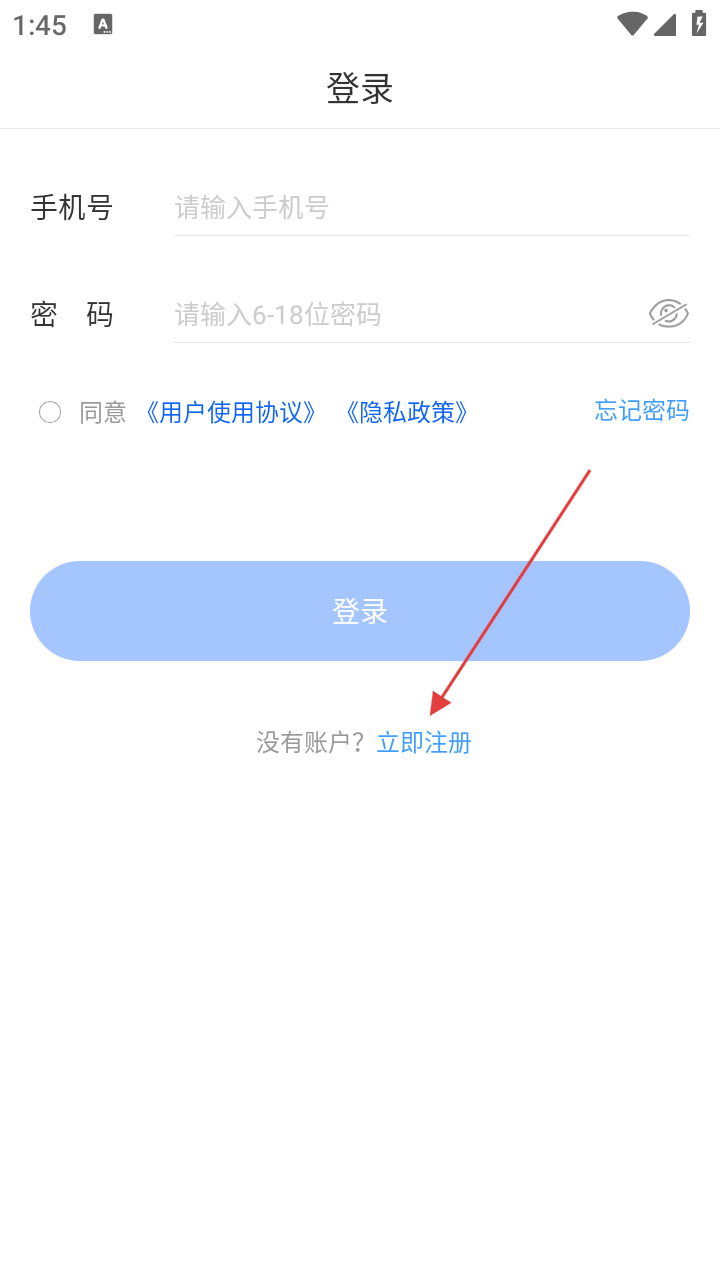This screenshot has width=720, height=1280.
Task: Open the 《隐私政策》 link
Action: [407, 412]
